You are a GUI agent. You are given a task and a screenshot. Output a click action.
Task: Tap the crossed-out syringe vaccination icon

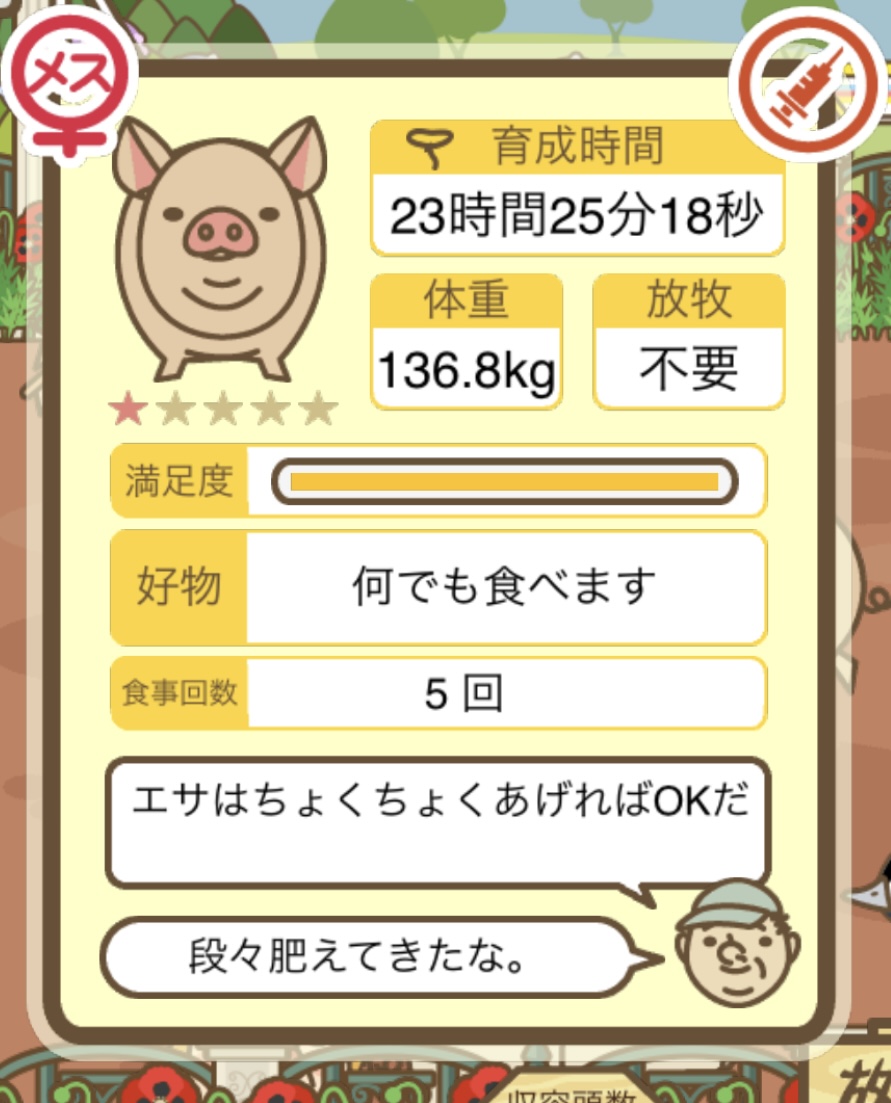[x=797, y=84]
